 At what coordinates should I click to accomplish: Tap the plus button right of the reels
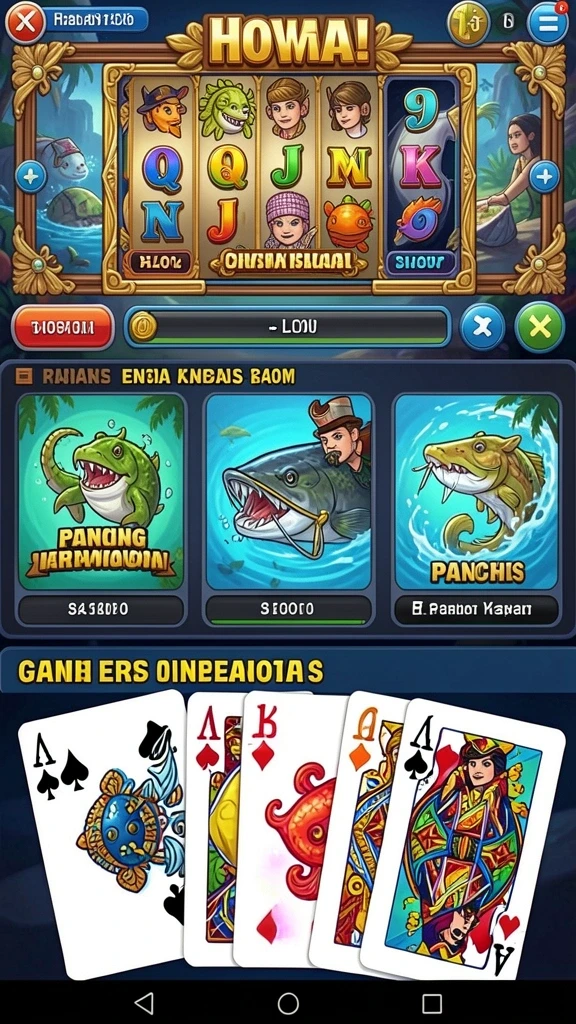[x=544, y=176]
